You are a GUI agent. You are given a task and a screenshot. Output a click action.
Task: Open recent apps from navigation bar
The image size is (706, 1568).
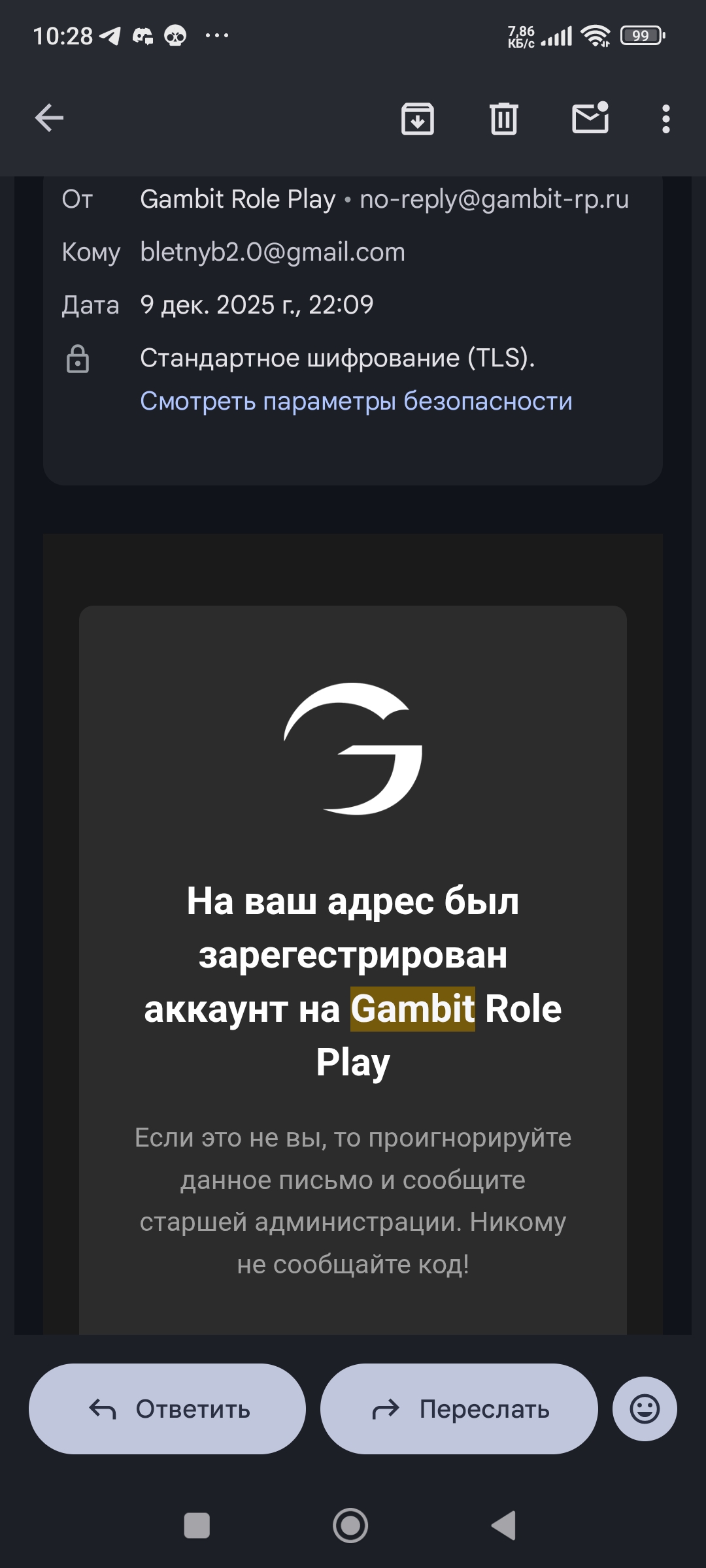197,1526
